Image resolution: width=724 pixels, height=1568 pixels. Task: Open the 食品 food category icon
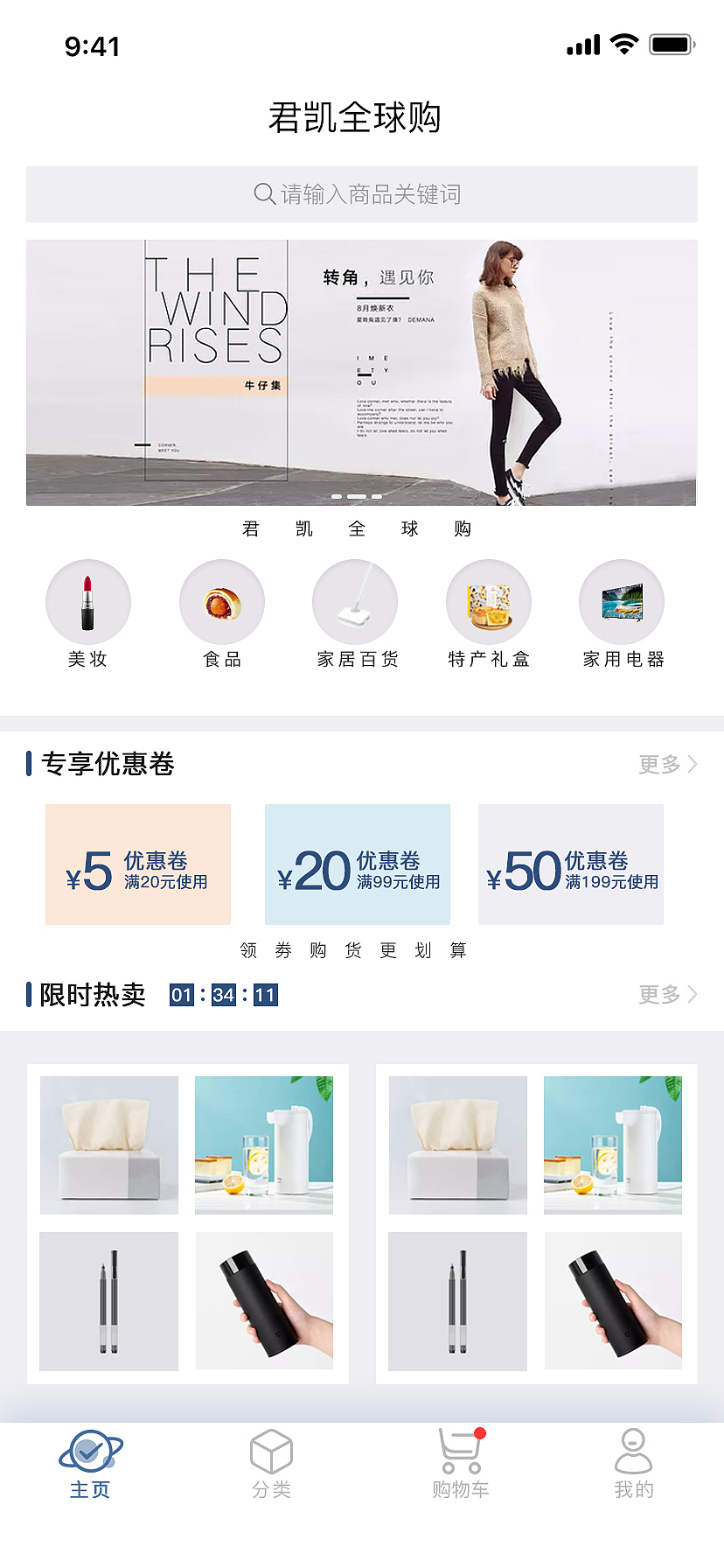click(x=222, y=602)
